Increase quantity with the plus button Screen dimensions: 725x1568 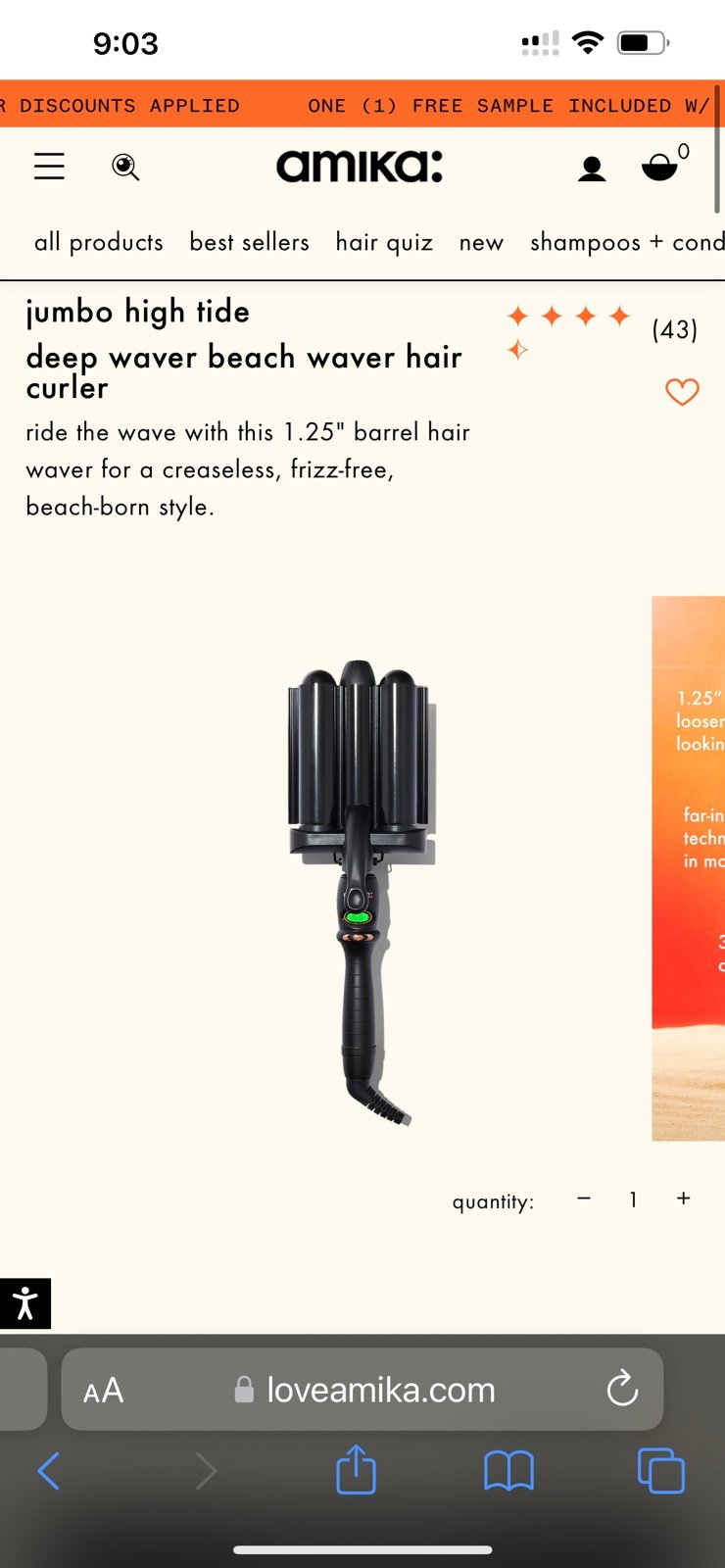coord(684,1199)
